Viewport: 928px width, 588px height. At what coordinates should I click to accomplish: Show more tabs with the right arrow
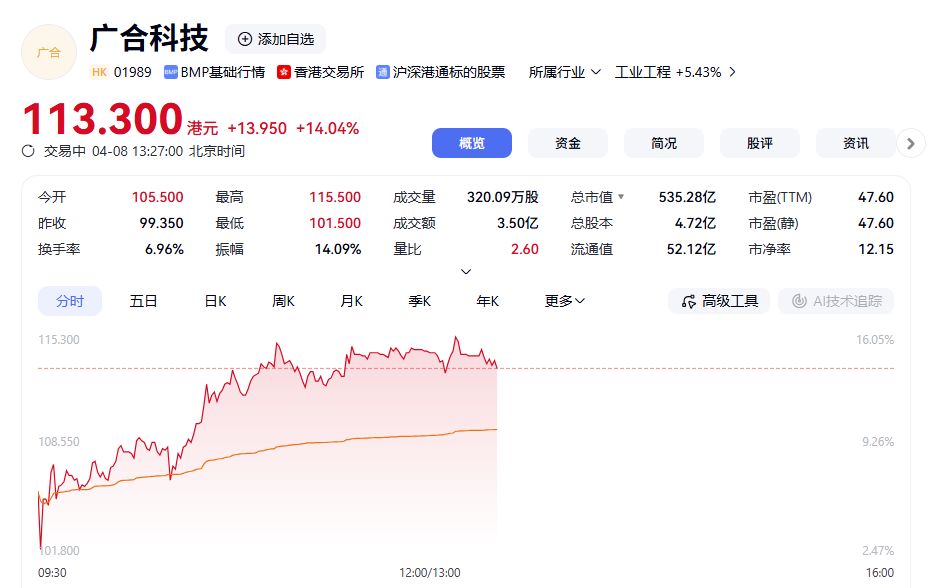[910, 143]
